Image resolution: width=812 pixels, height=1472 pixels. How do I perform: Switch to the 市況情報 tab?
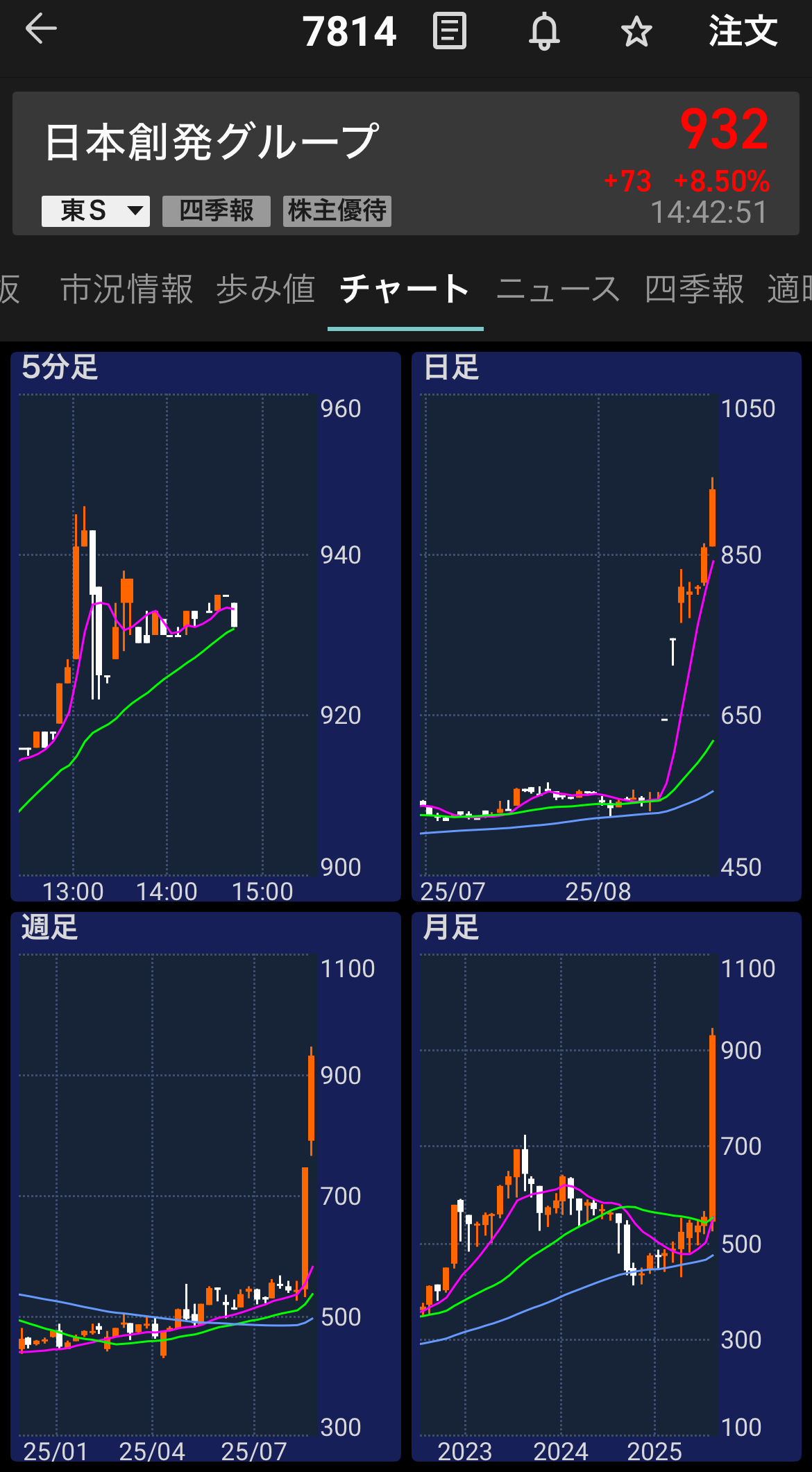[x=126, y=289]
